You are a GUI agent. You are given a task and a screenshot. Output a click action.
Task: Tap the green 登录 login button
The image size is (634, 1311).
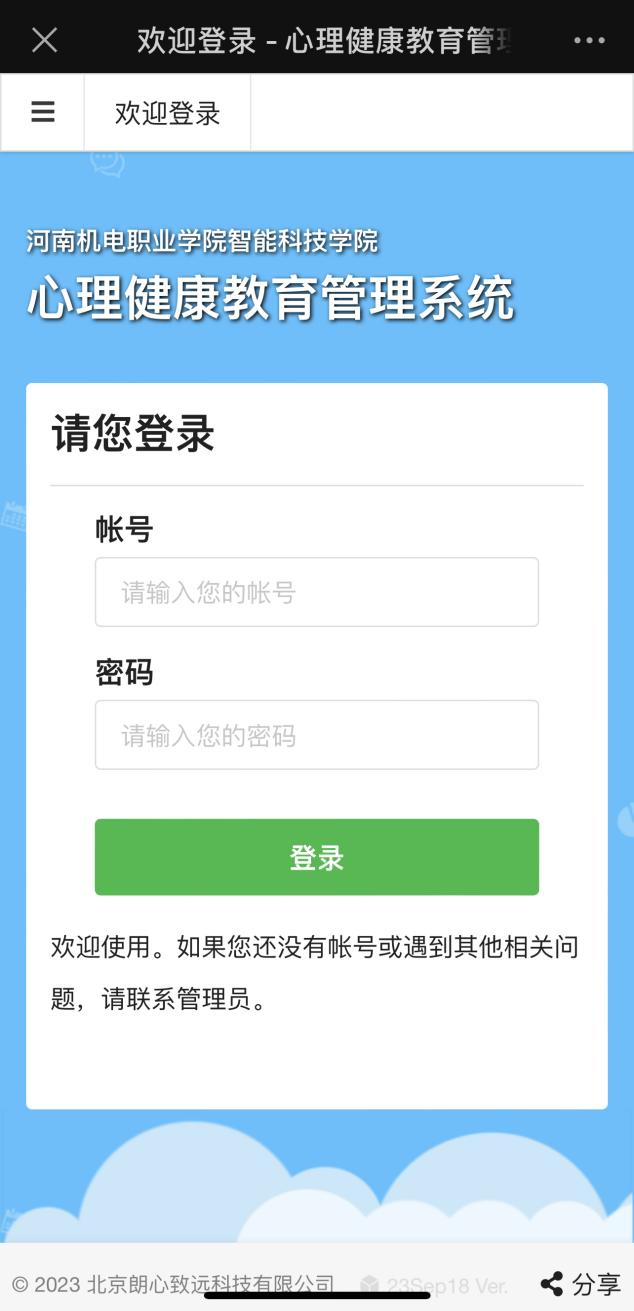[x=316, y=857]
